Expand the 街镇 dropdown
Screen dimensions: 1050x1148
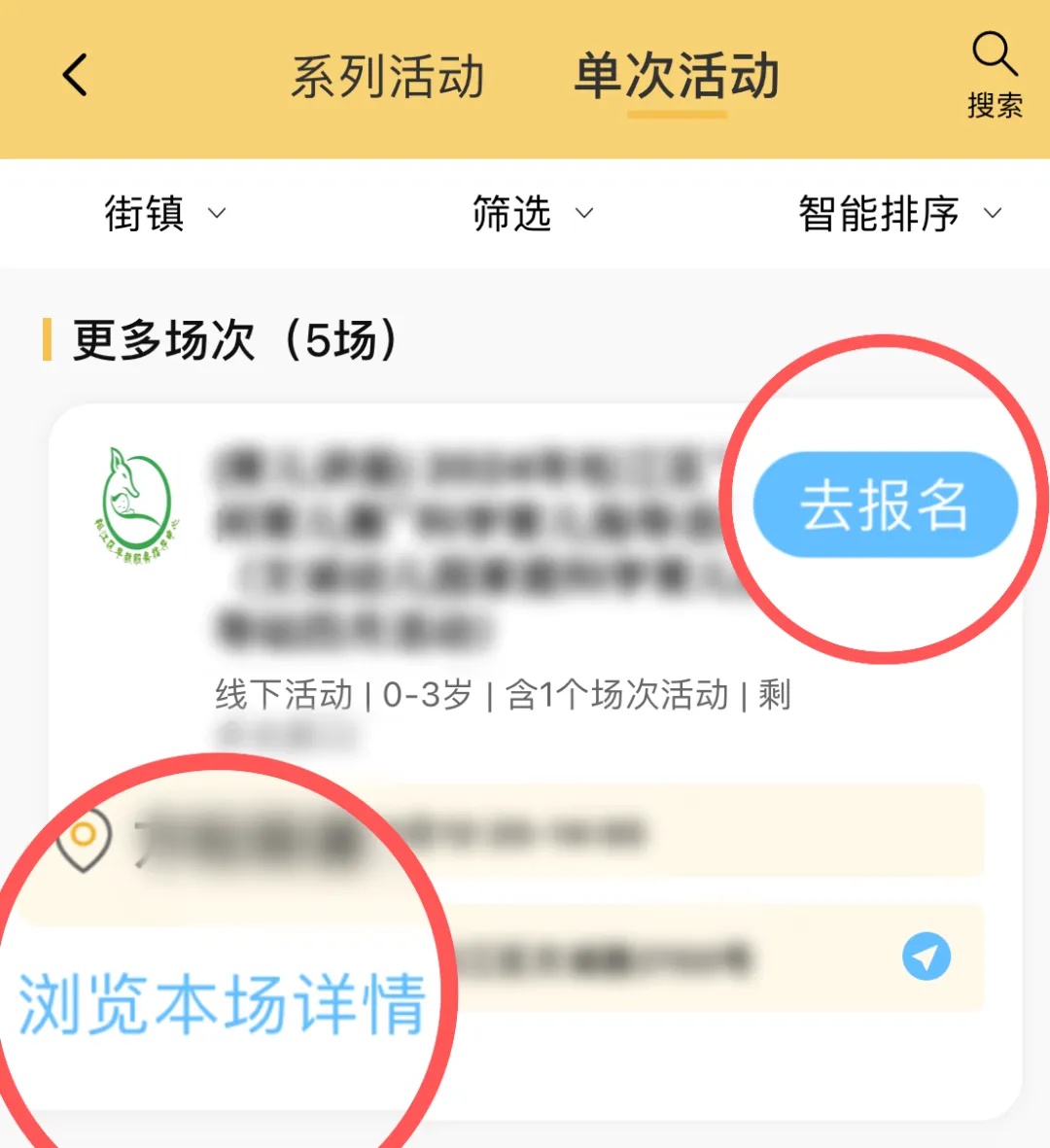click(x=164, y=213)
